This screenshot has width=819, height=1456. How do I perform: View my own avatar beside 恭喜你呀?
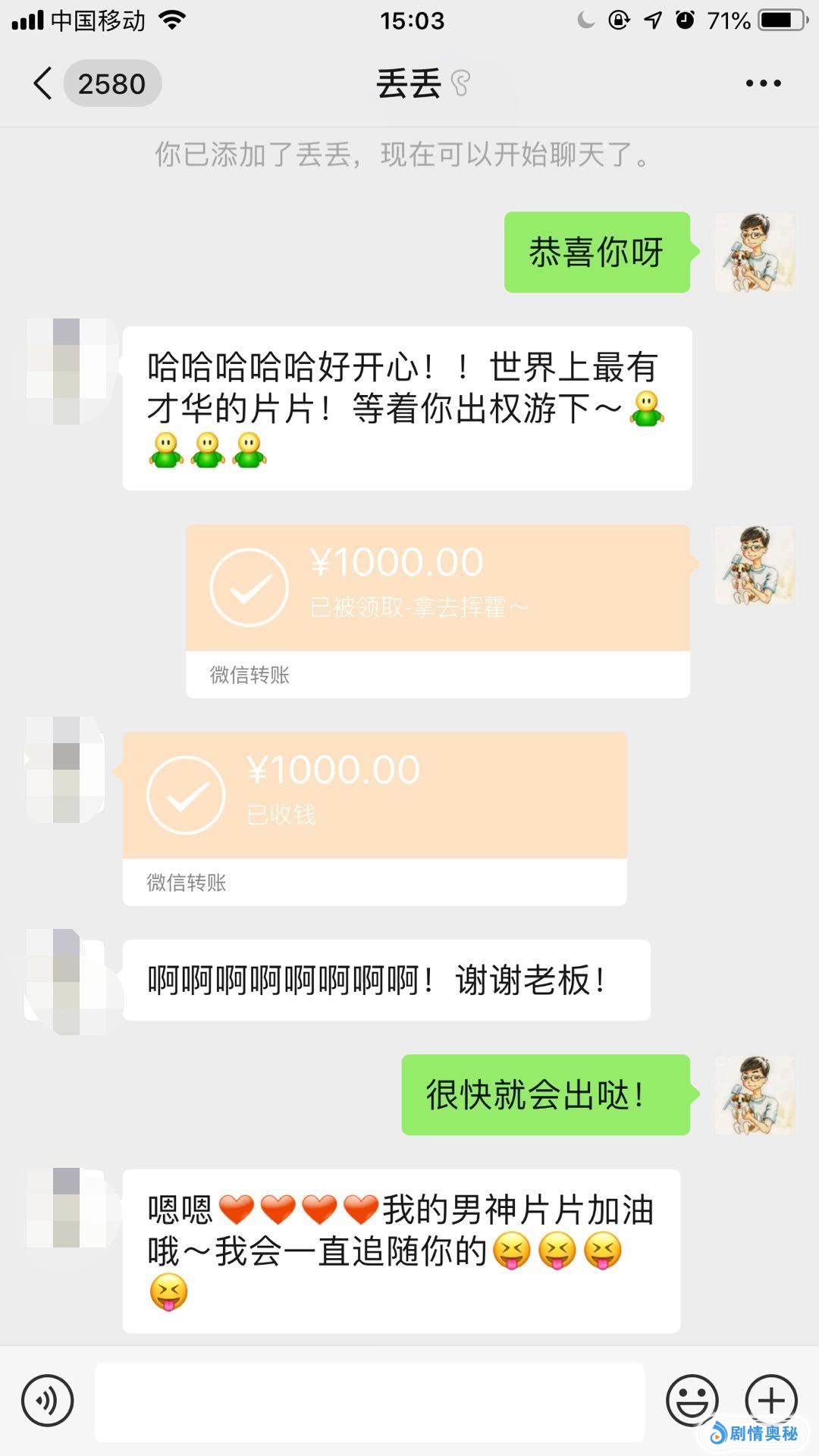[755, 253]
